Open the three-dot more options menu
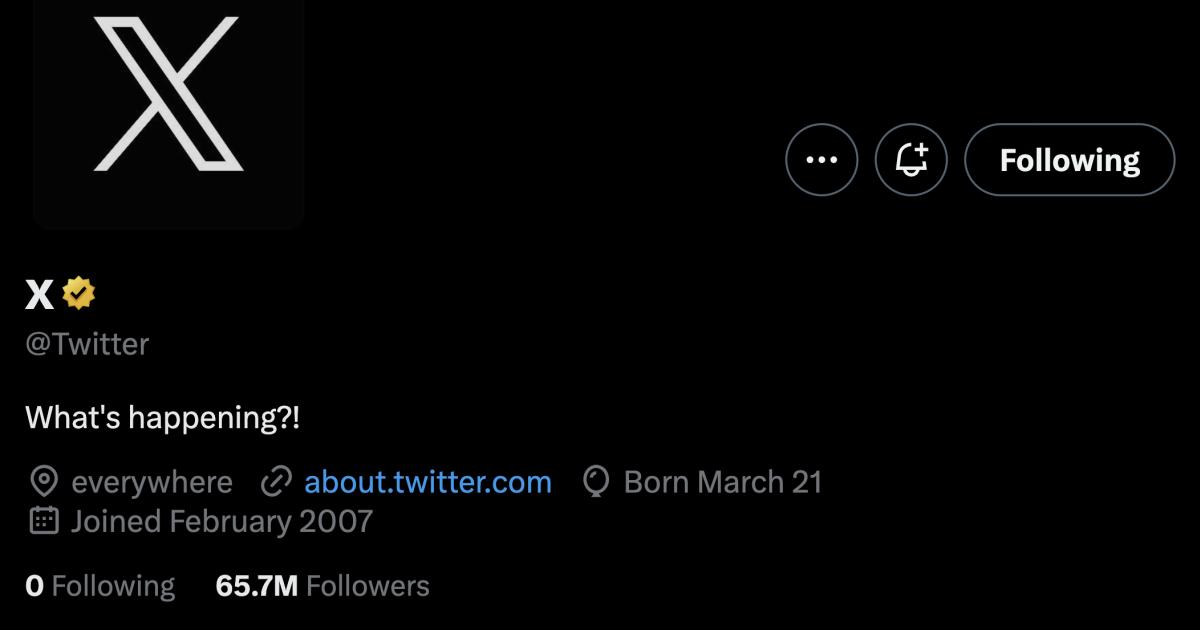This screenshot has width=1200, height=630. (821, 160)
